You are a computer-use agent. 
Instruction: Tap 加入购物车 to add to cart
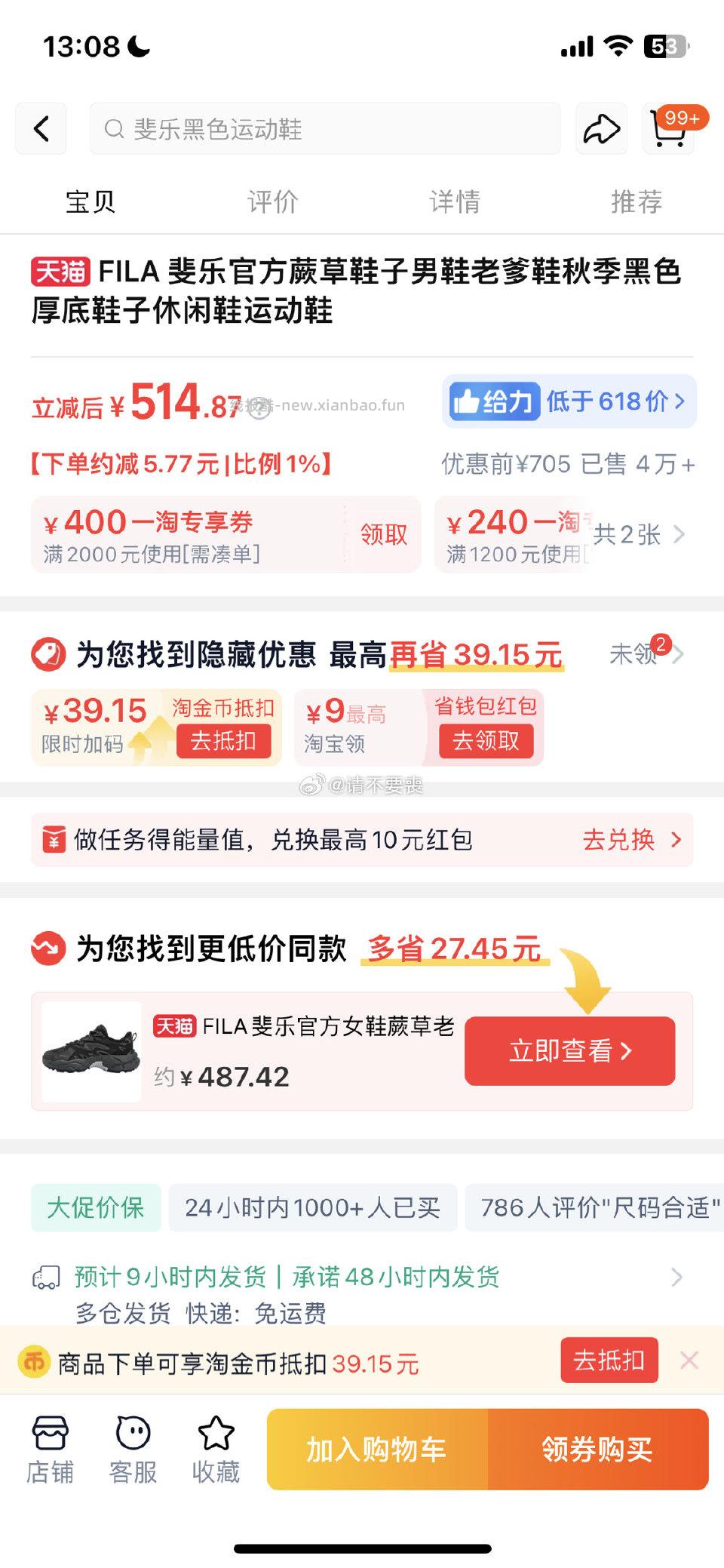[x=376, y=1449]
